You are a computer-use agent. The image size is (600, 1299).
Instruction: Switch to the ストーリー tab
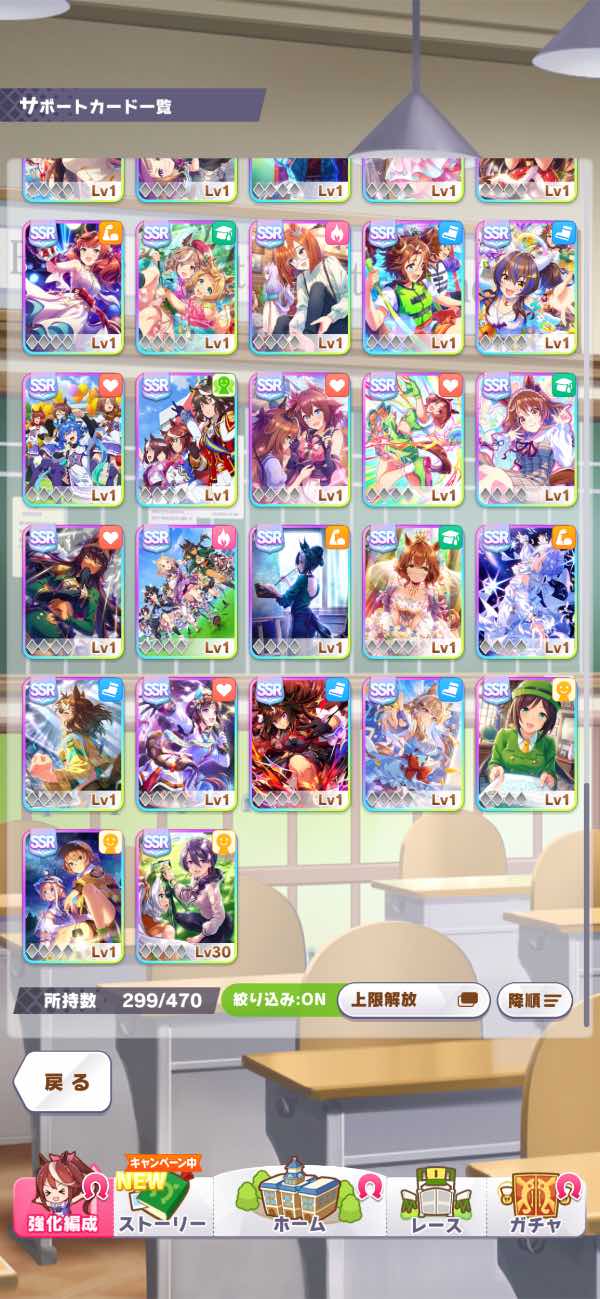coord(162,1203)
